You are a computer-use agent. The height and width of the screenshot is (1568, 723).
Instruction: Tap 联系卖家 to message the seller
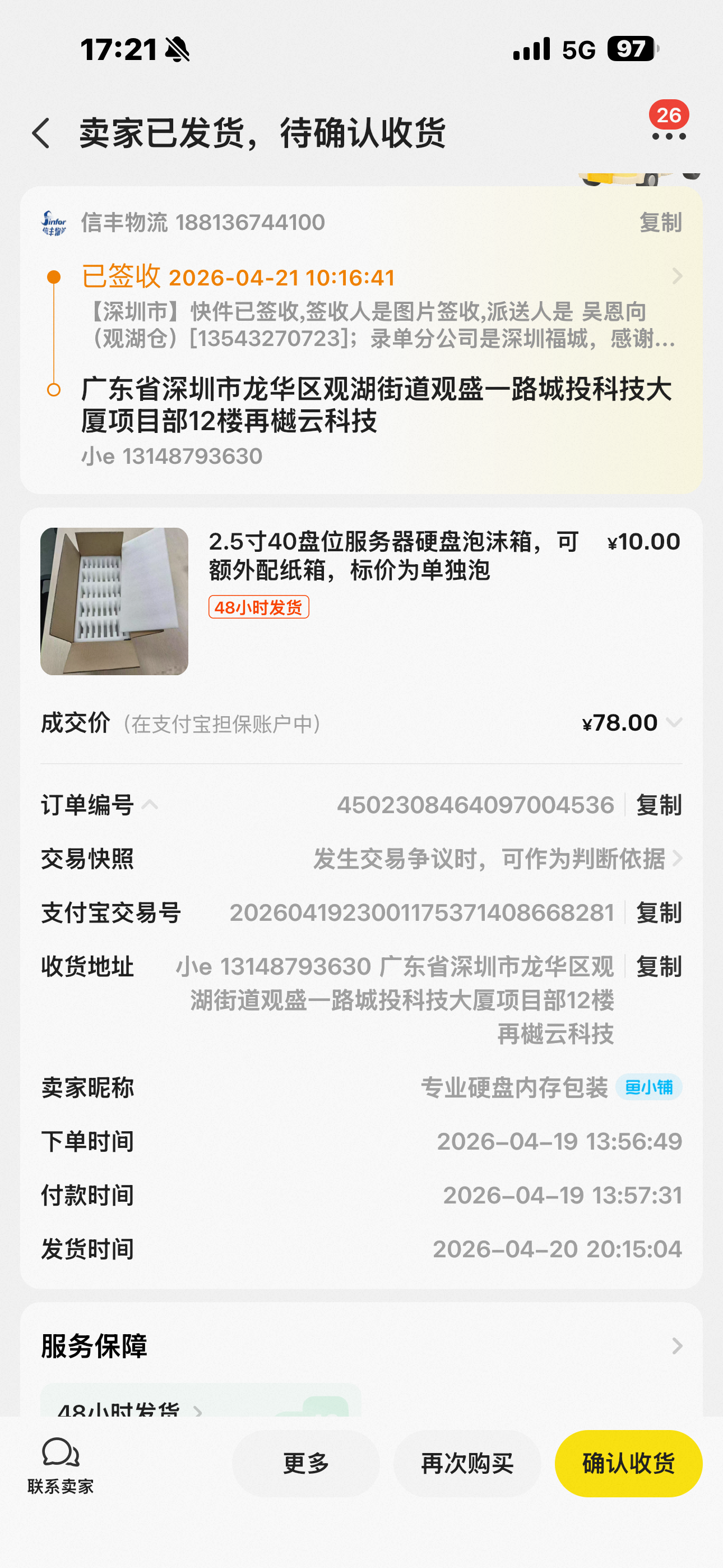tap(61, 1464)
